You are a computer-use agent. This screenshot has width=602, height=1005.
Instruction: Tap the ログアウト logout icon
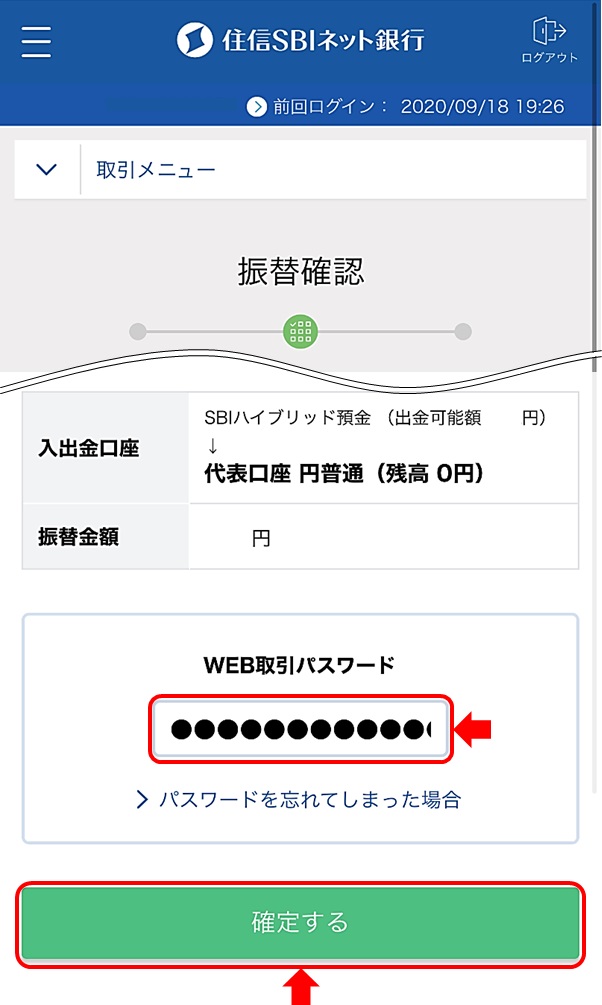point(549,40)
